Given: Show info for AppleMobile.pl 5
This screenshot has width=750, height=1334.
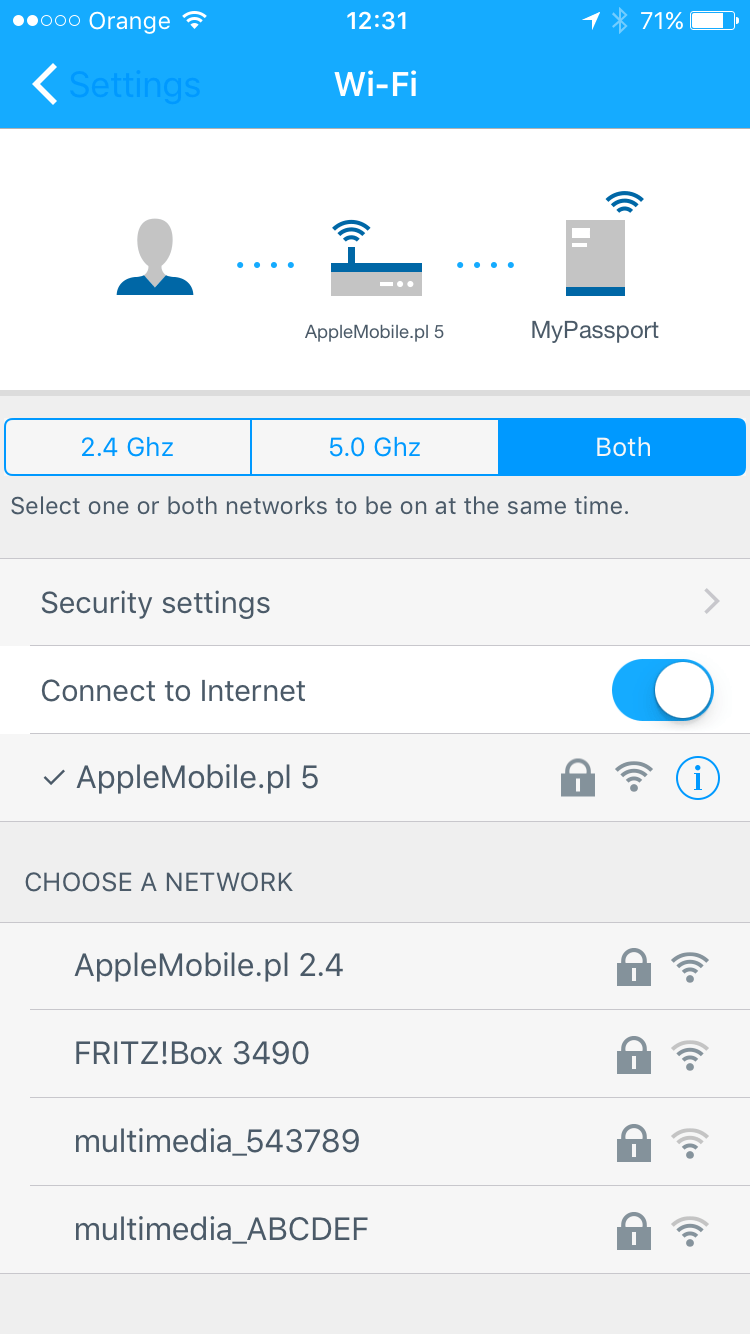Looking at the screenshot, I should click(x=697, y=778).
